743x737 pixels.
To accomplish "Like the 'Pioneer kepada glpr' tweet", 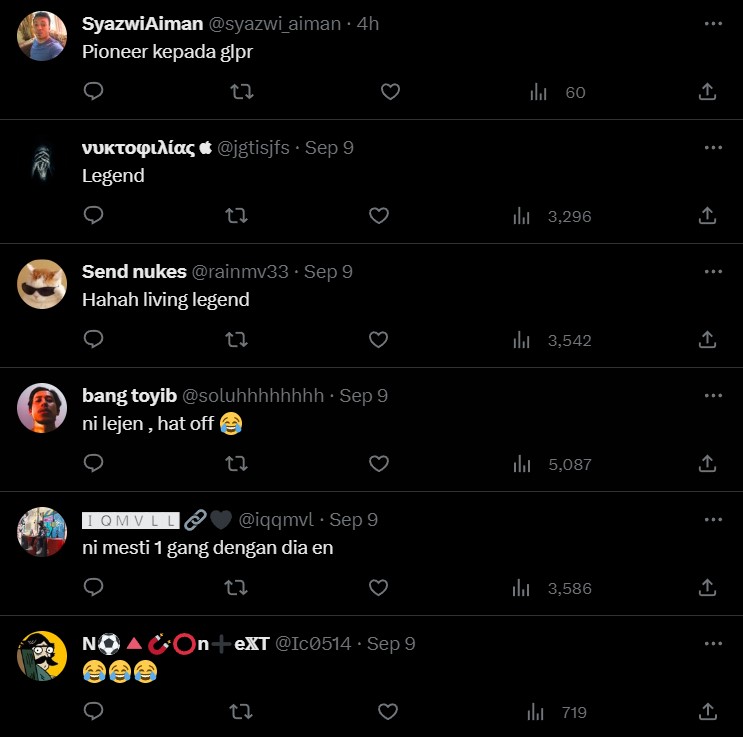I will tap(390, 92).
